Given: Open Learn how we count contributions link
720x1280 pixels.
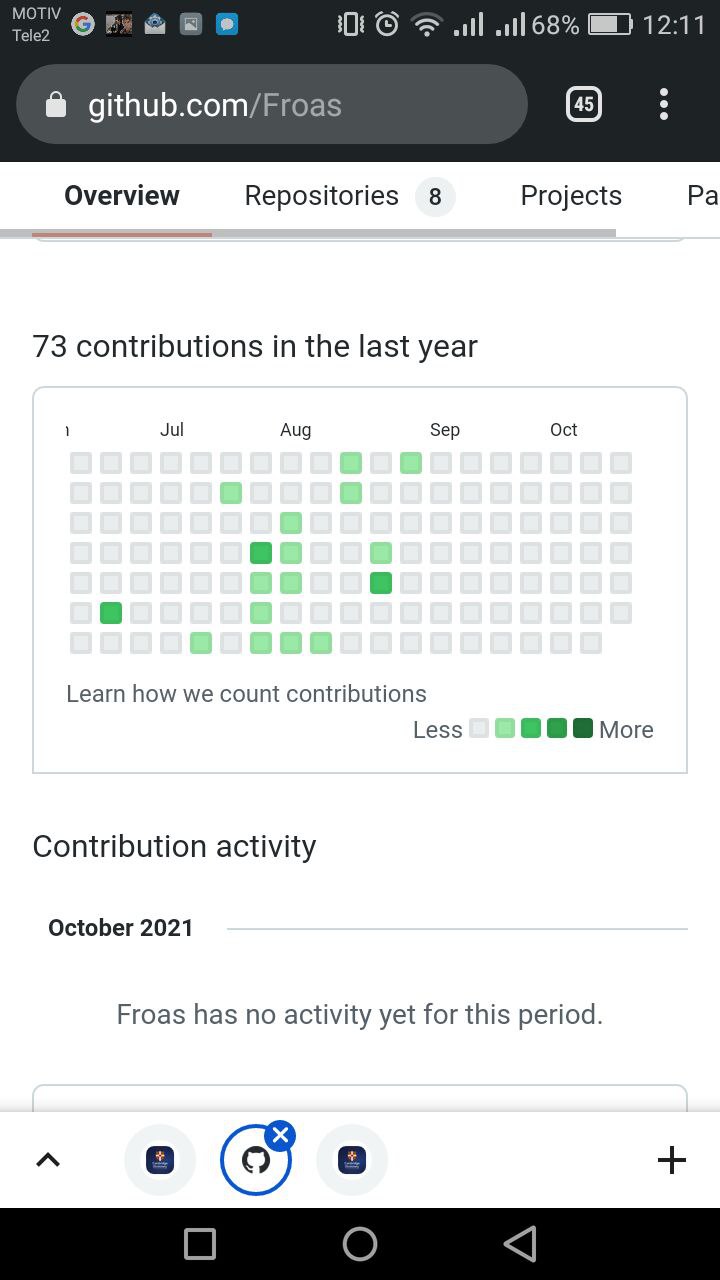Looking at the screenshot, I should pyautogui.click(x=246, y=694).
